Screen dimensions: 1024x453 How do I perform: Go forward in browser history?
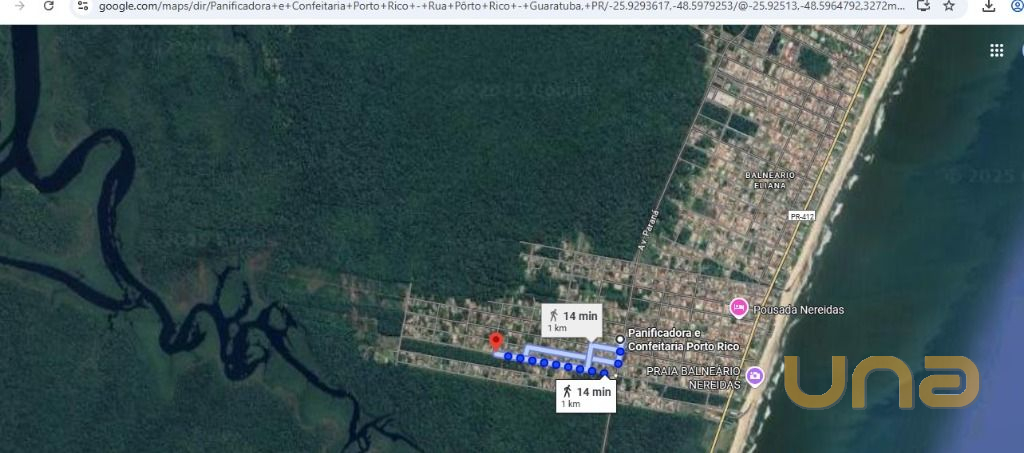point(18,6)
